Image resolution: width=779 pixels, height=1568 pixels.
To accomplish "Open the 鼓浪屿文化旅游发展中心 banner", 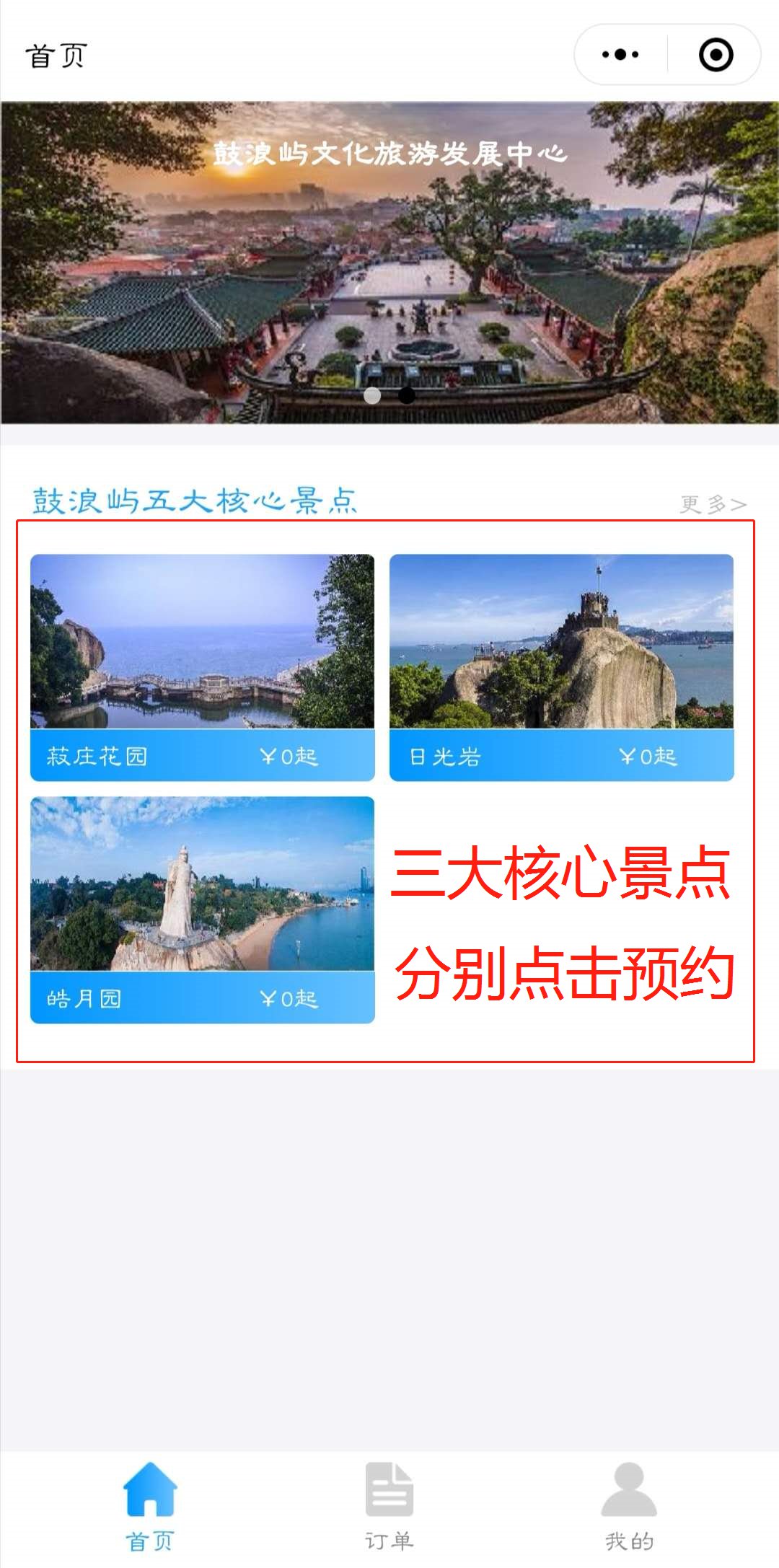I will pos(389,263).
